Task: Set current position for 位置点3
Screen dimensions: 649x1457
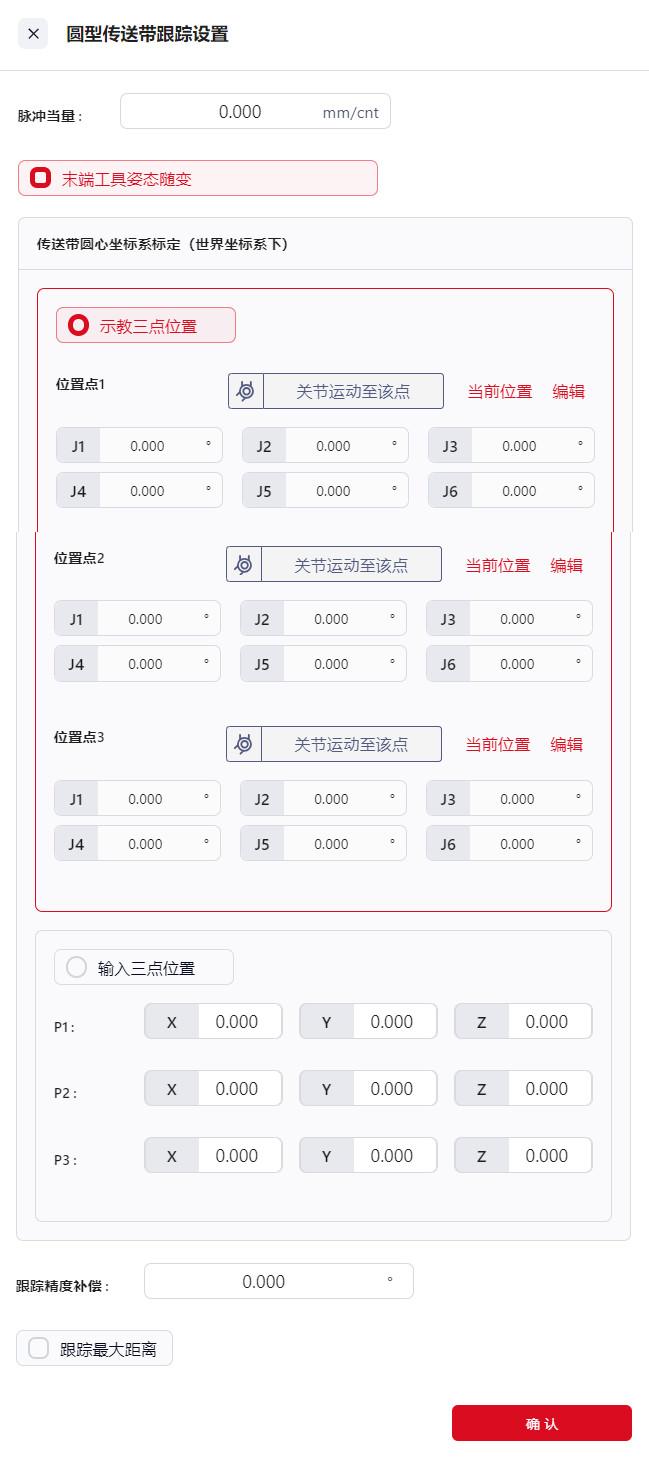Action: coord(498,744)
